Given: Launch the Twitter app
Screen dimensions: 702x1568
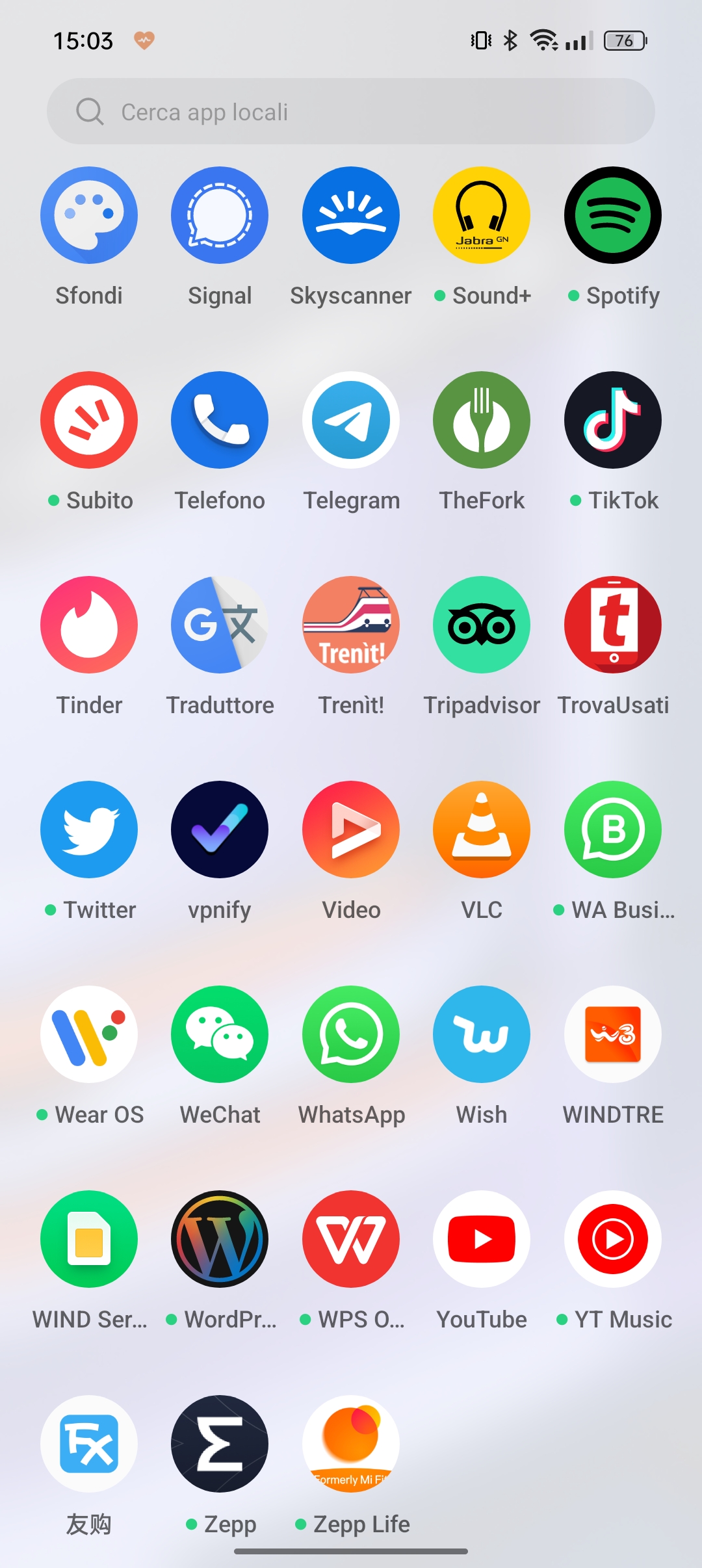Looking at the screenshot, I should (89, 830).
